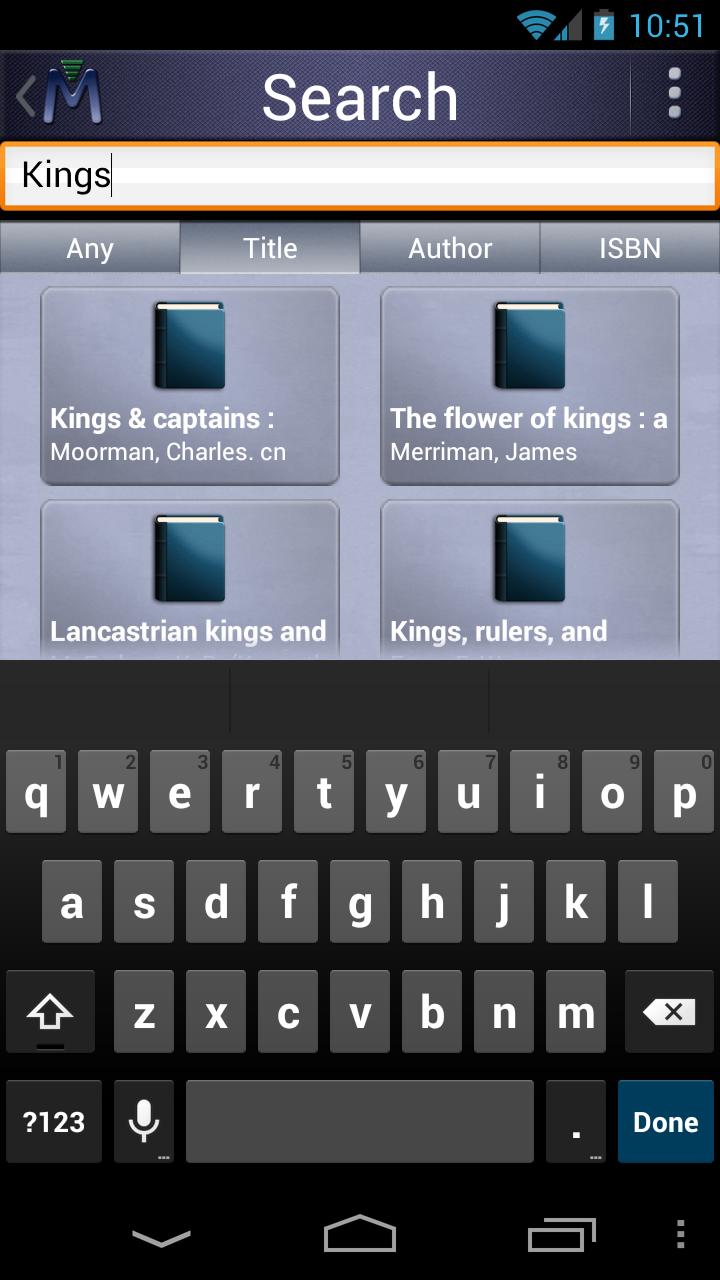Viewport: 720px width, 1280px height.
Task: Go back via the M logo
Action: (60, 96)
